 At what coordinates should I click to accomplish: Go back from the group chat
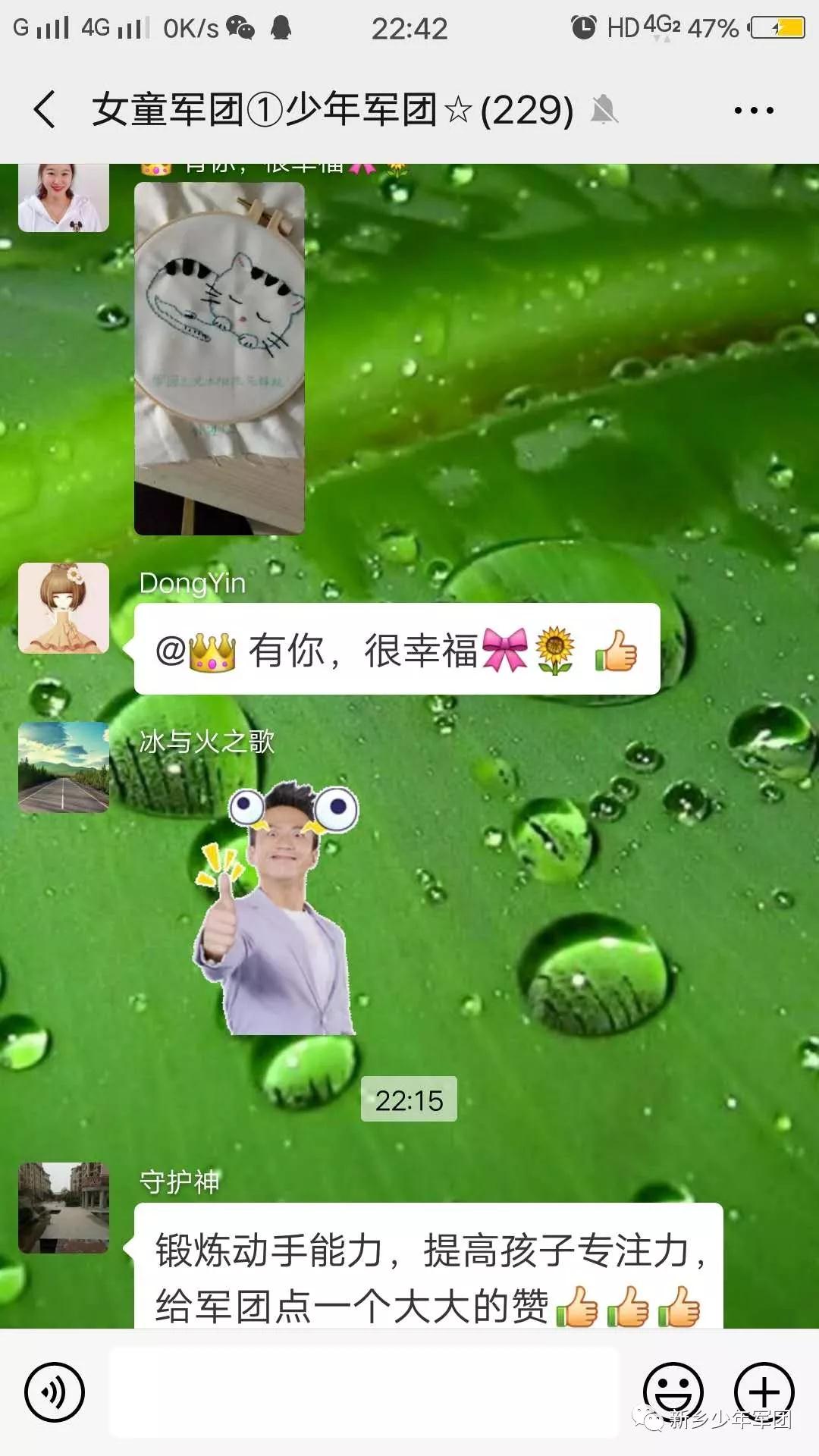click(x=45, y=109)
